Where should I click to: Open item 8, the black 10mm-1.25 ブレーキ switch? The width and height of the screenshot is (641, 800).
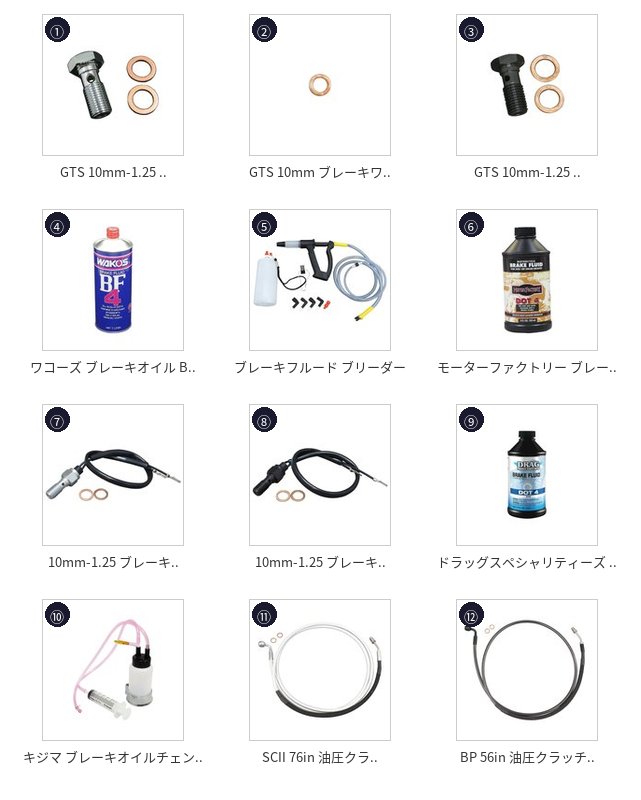click(320, 475)
